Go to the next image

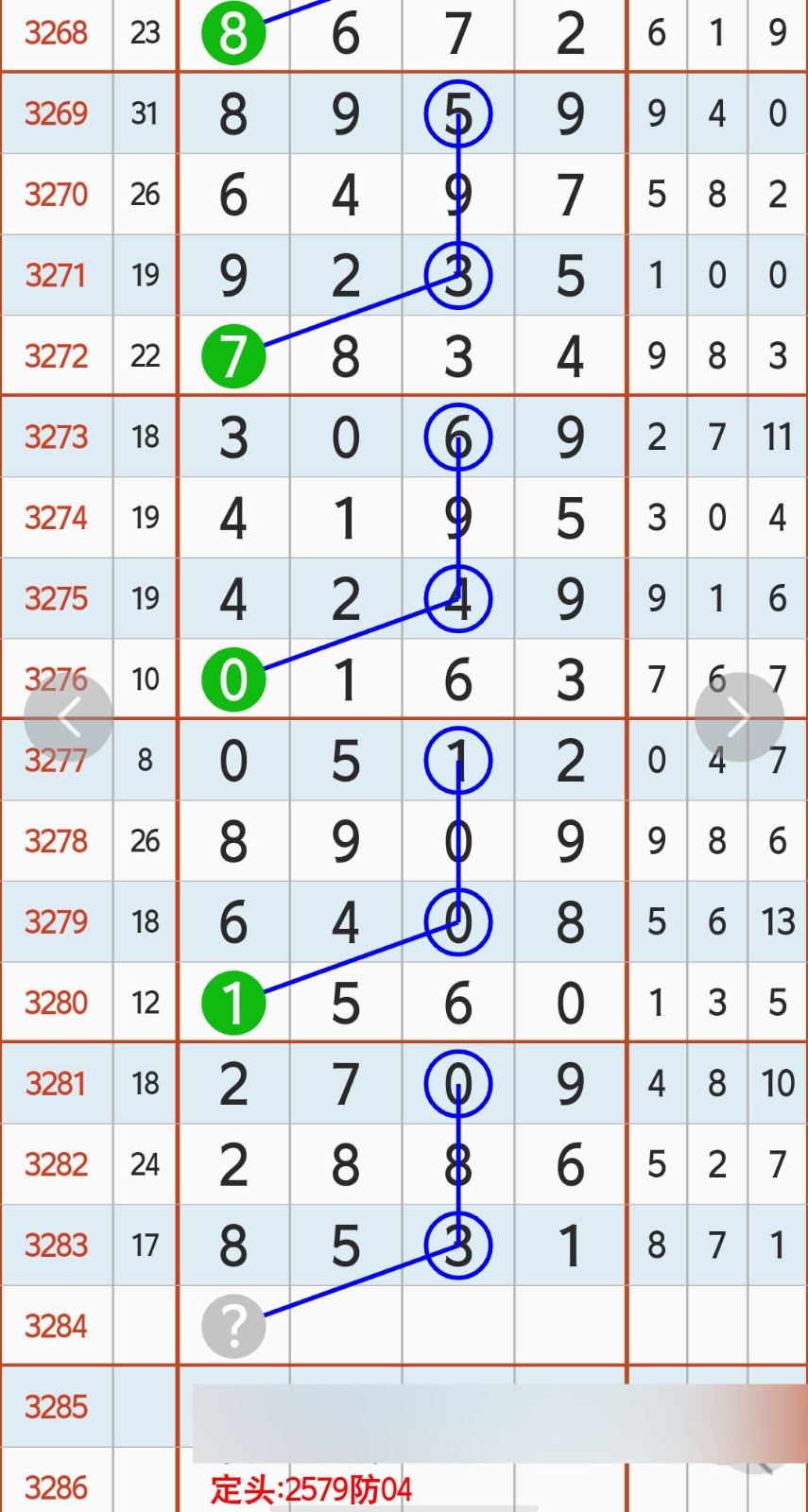click(738, 717)
